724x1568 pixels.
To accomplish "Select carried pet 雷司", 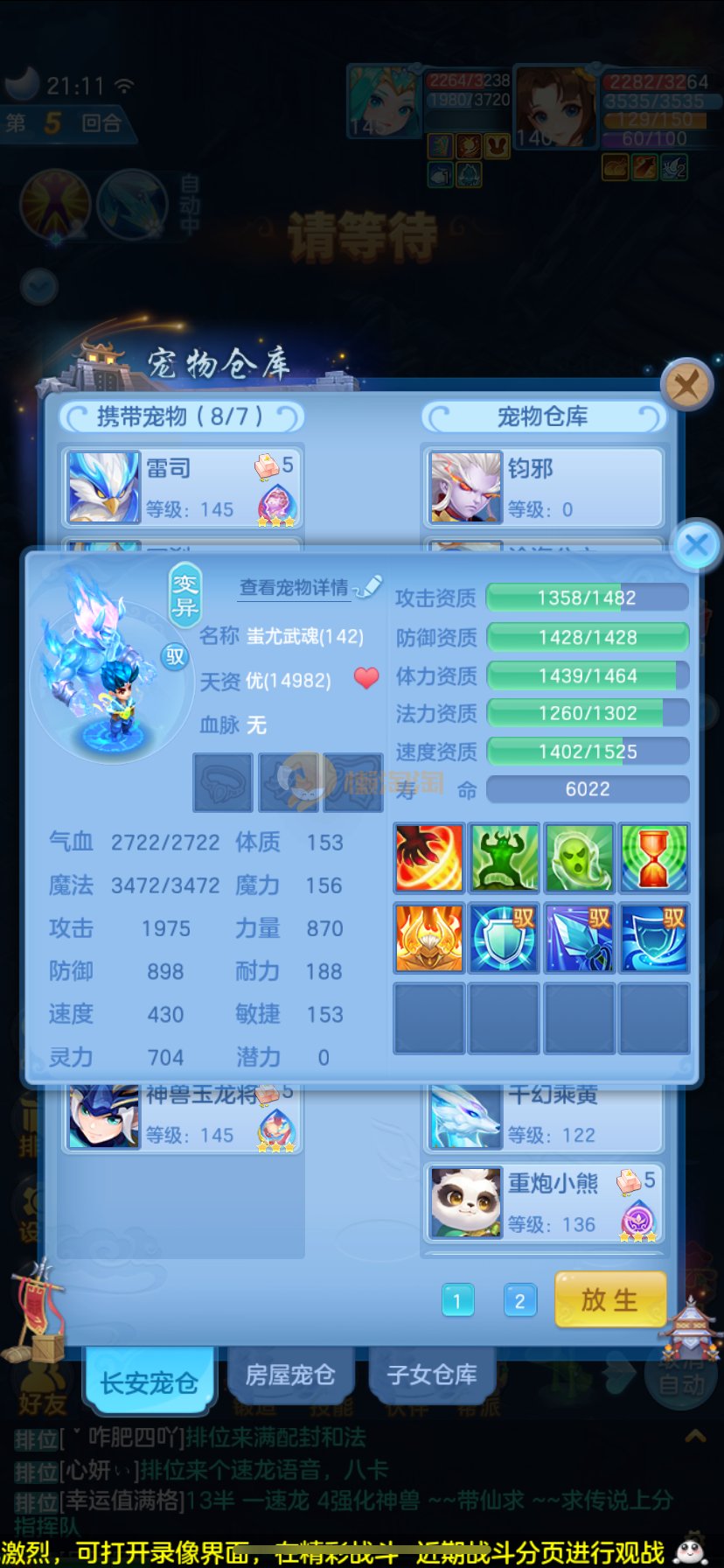I will 182,487.
